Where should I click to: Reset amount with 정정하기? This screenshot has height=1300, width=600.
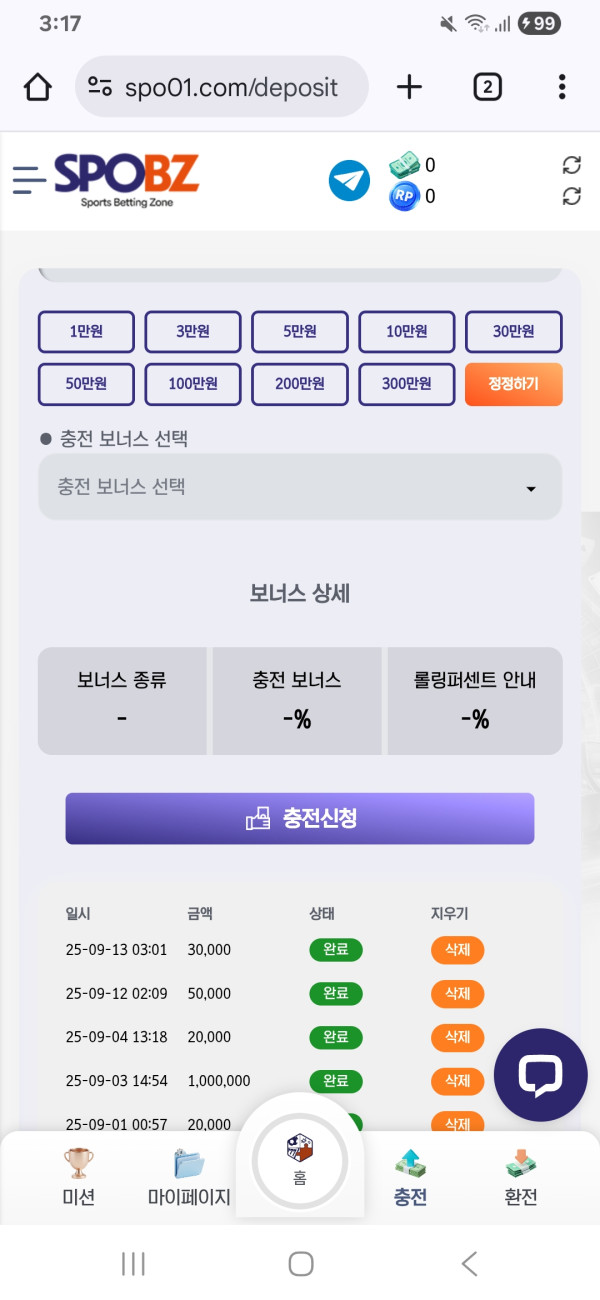pyautogui.click(x=514, y=384)
